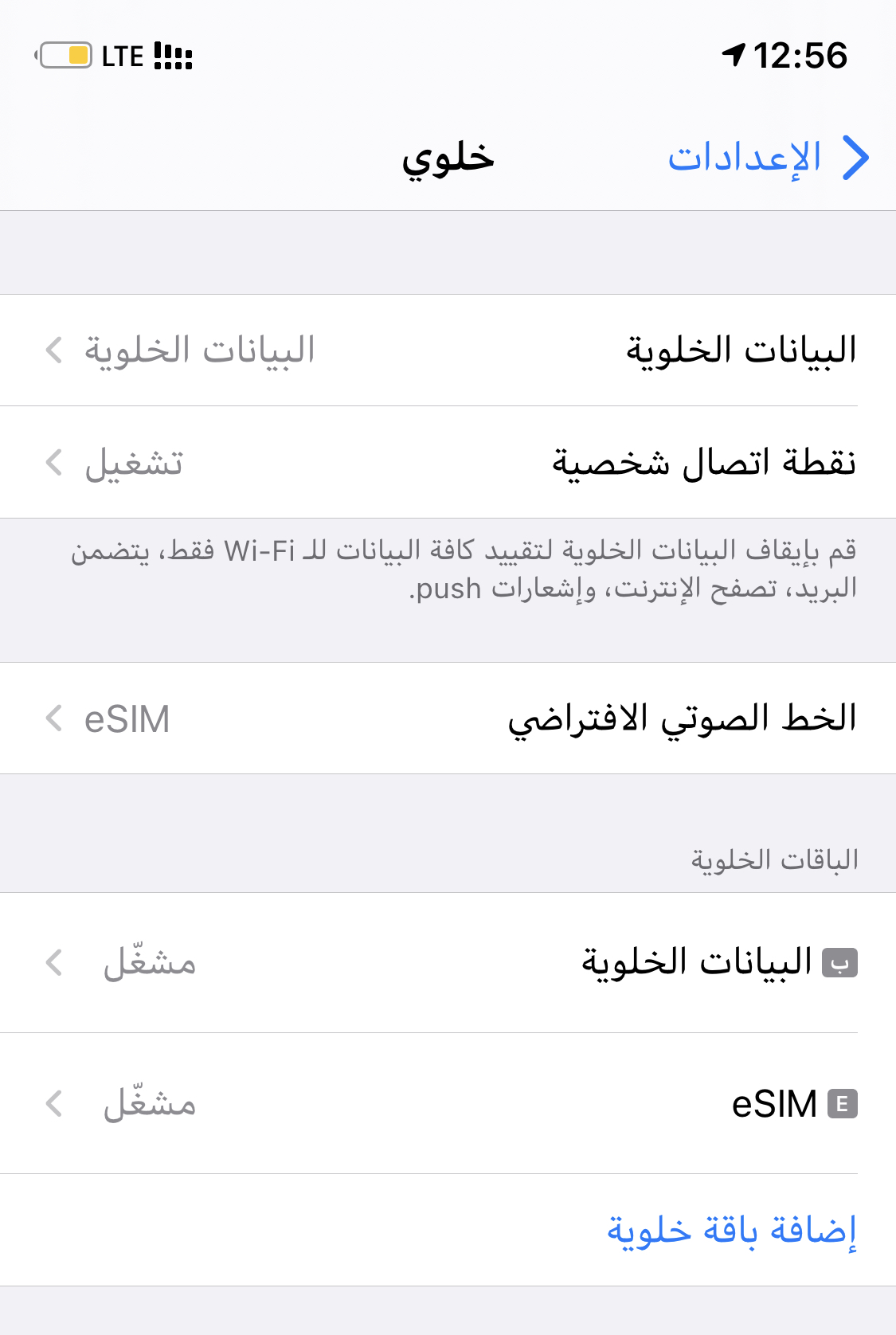Go back to الإعدادات

(x=766, y=158)
